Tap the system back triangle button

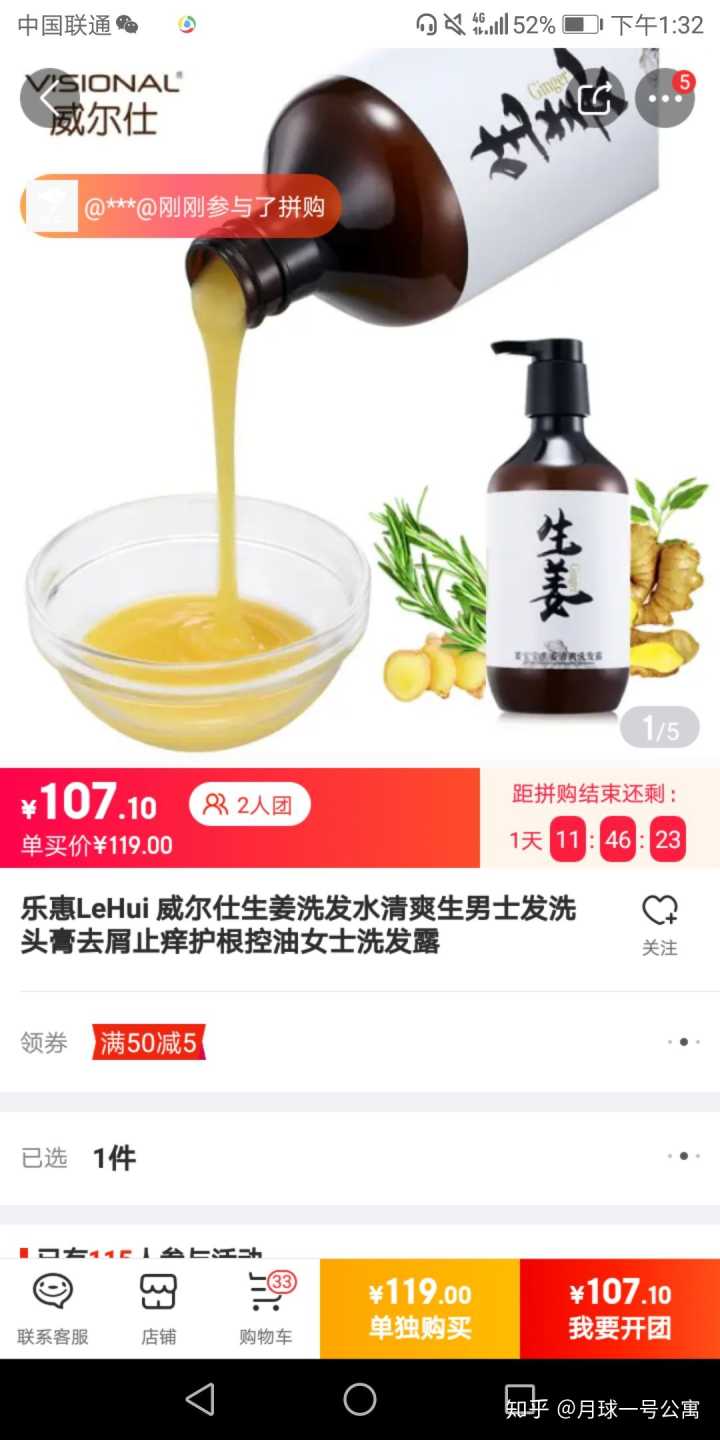click(200, 1399)
